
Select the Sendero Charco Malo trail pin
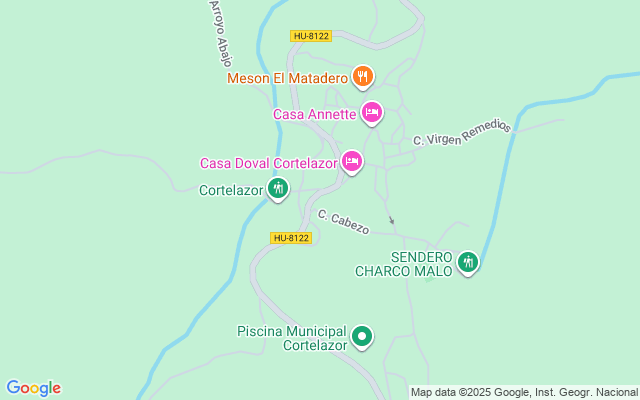click(x=468, y=263)
